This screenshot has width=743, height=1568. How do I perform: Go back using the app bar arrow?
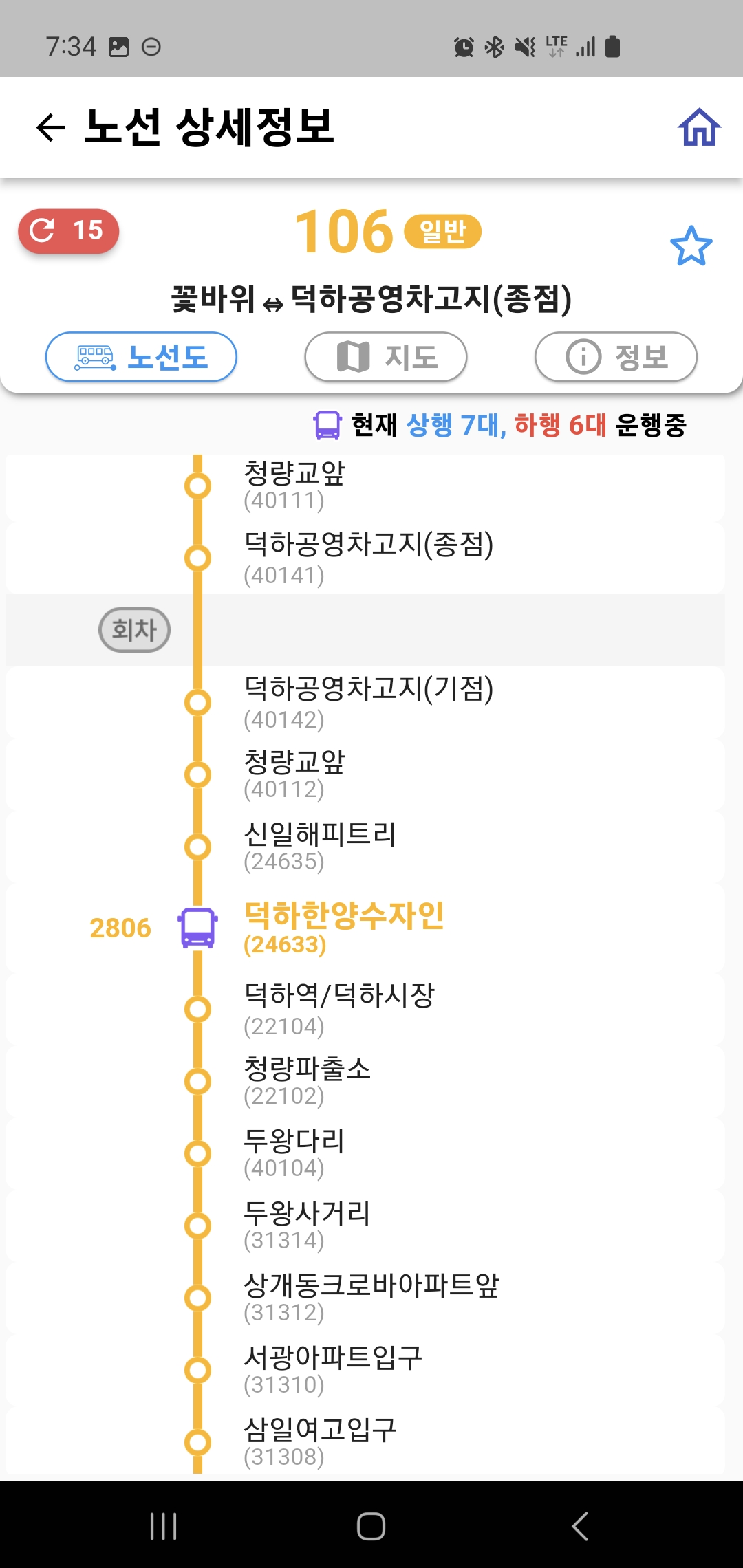pos(51,128)
